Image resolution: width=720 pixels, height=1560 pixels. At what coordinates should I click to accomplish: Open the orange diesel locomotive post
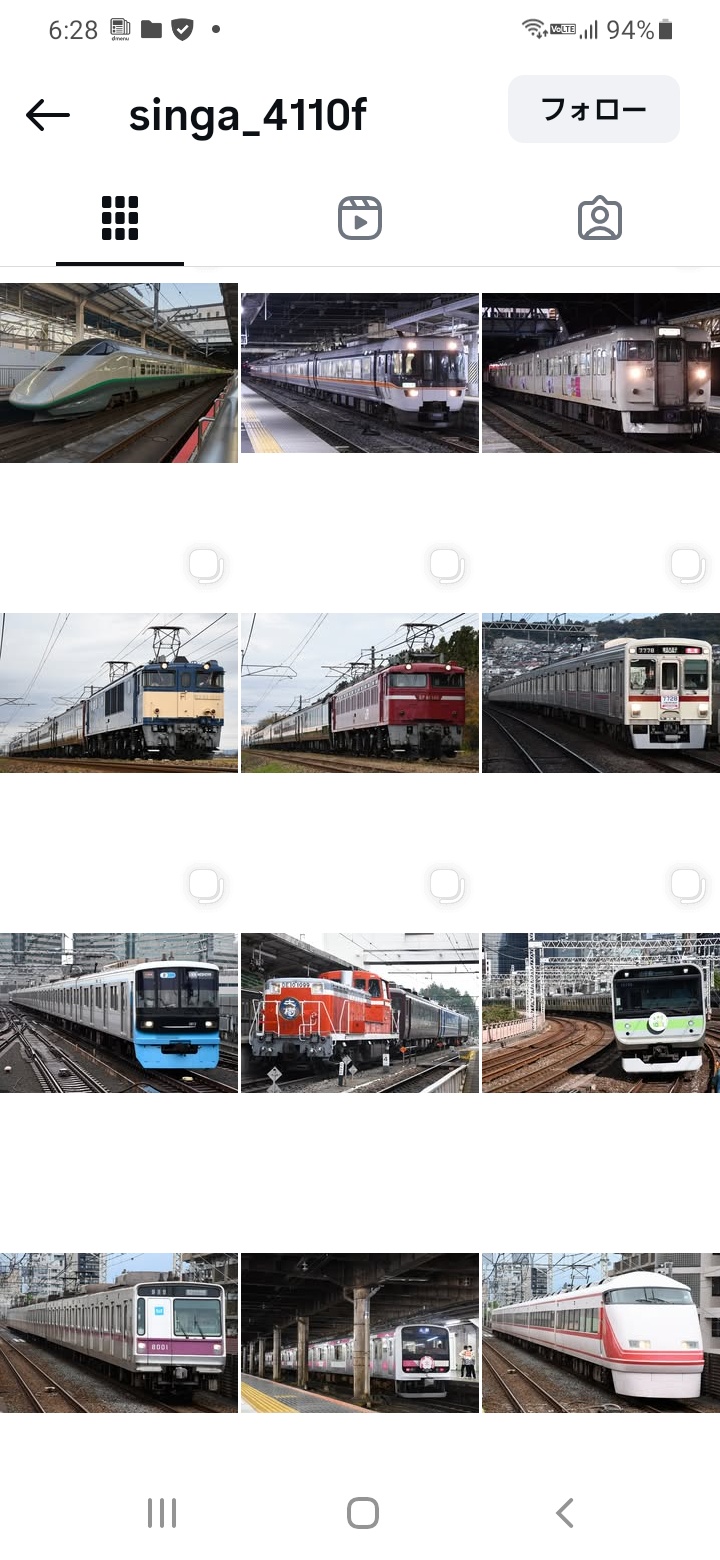(x=360, y=1013)
